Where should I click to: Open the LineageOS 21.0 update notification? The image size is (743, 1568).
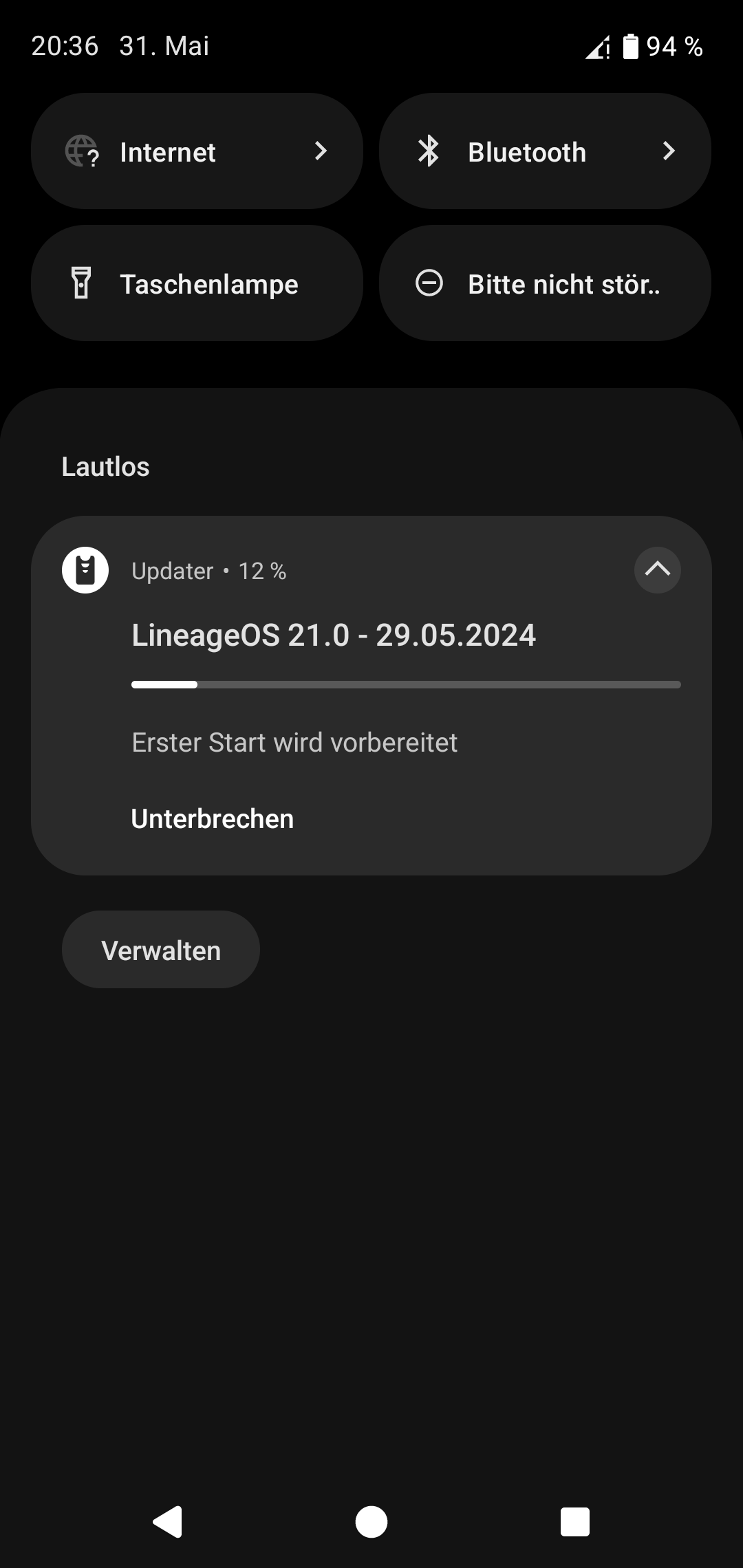click(x=371, y=695)
